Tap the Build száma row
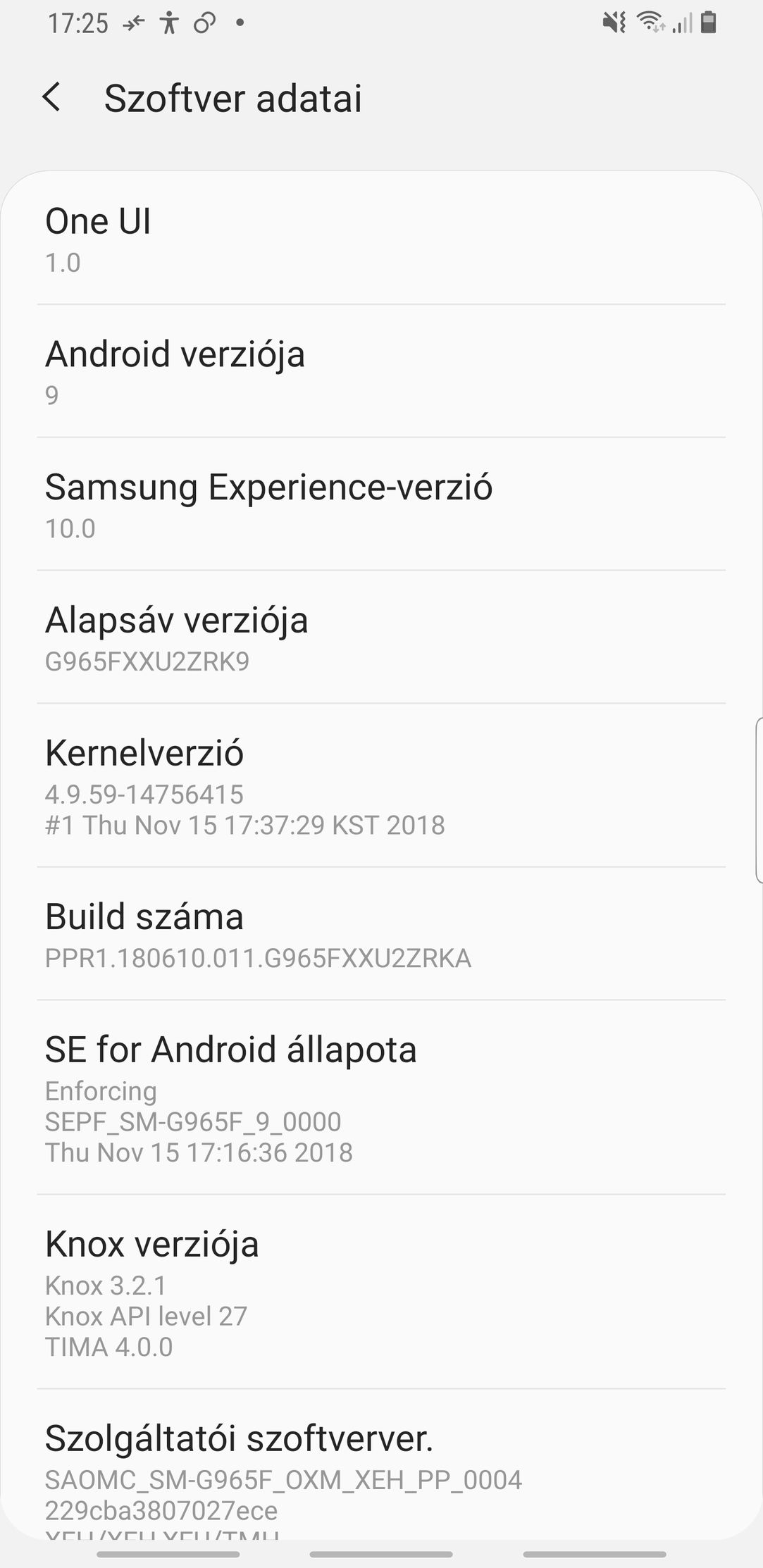The height and width of the screenshot is (1568, 763). pos(381,933)
